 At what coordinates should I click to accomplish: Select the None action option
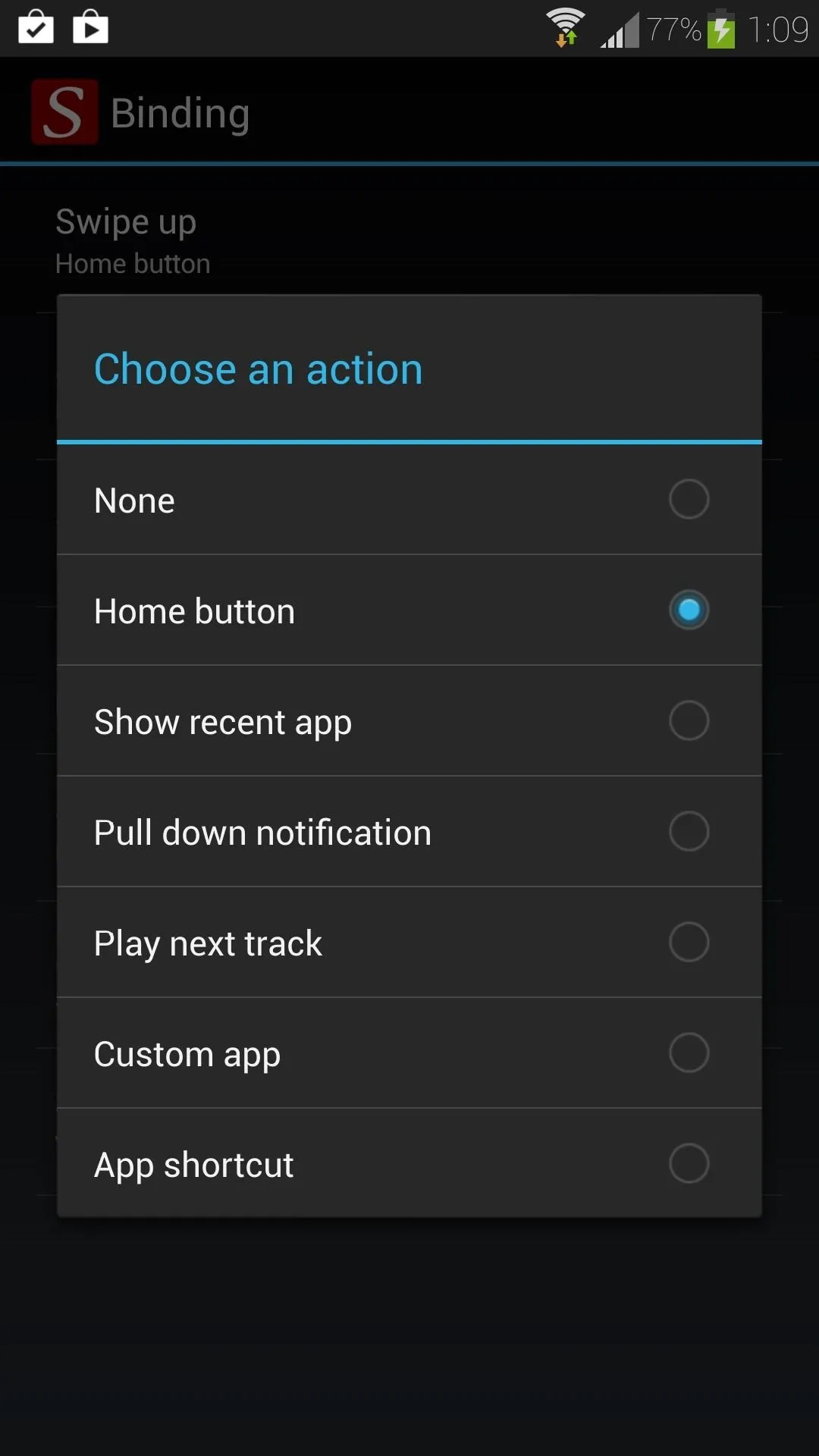[x=409, y=500]
